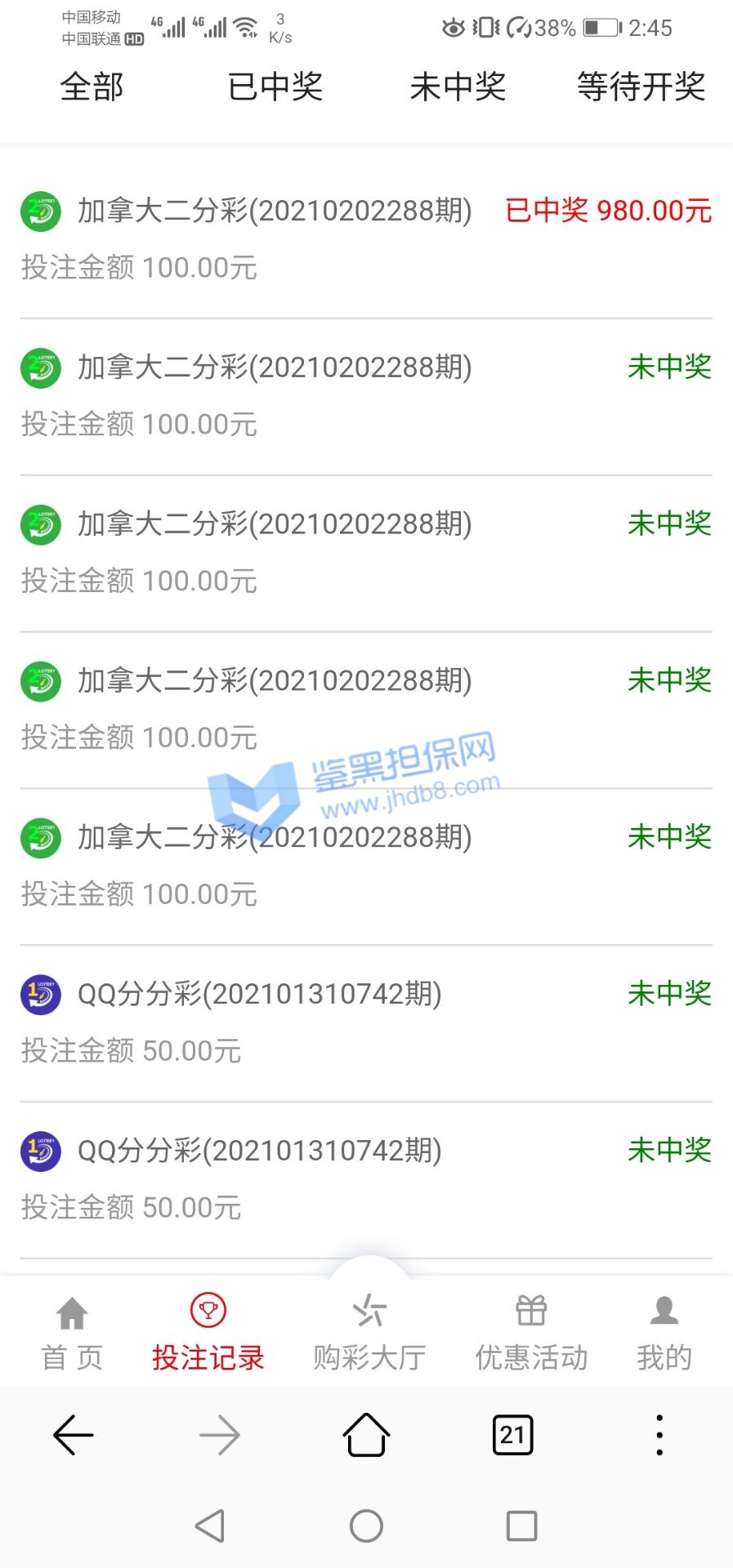Tap the system recent apps button

pyautogui.click(x=521, y=1526)
